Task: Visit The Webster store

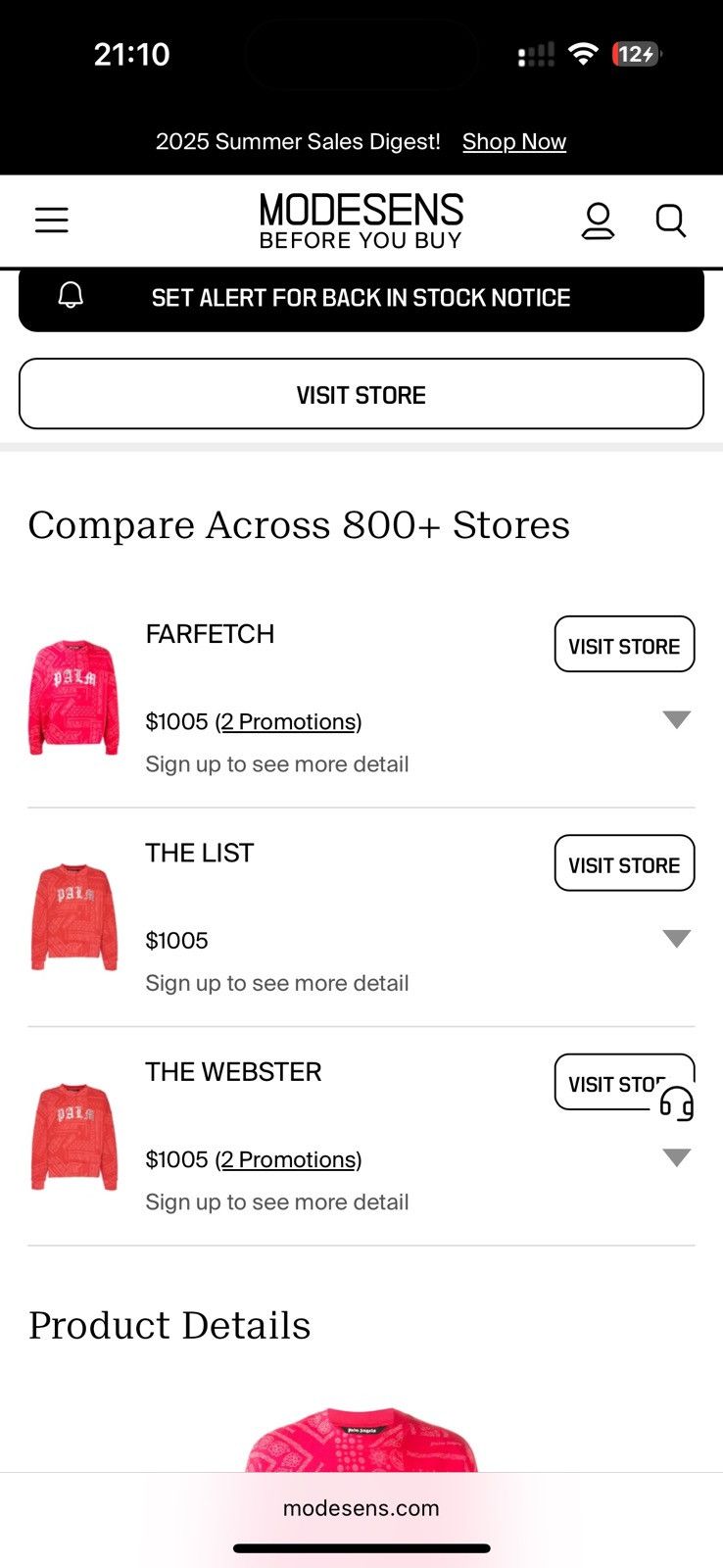Action: click(x=607, y=1082)
